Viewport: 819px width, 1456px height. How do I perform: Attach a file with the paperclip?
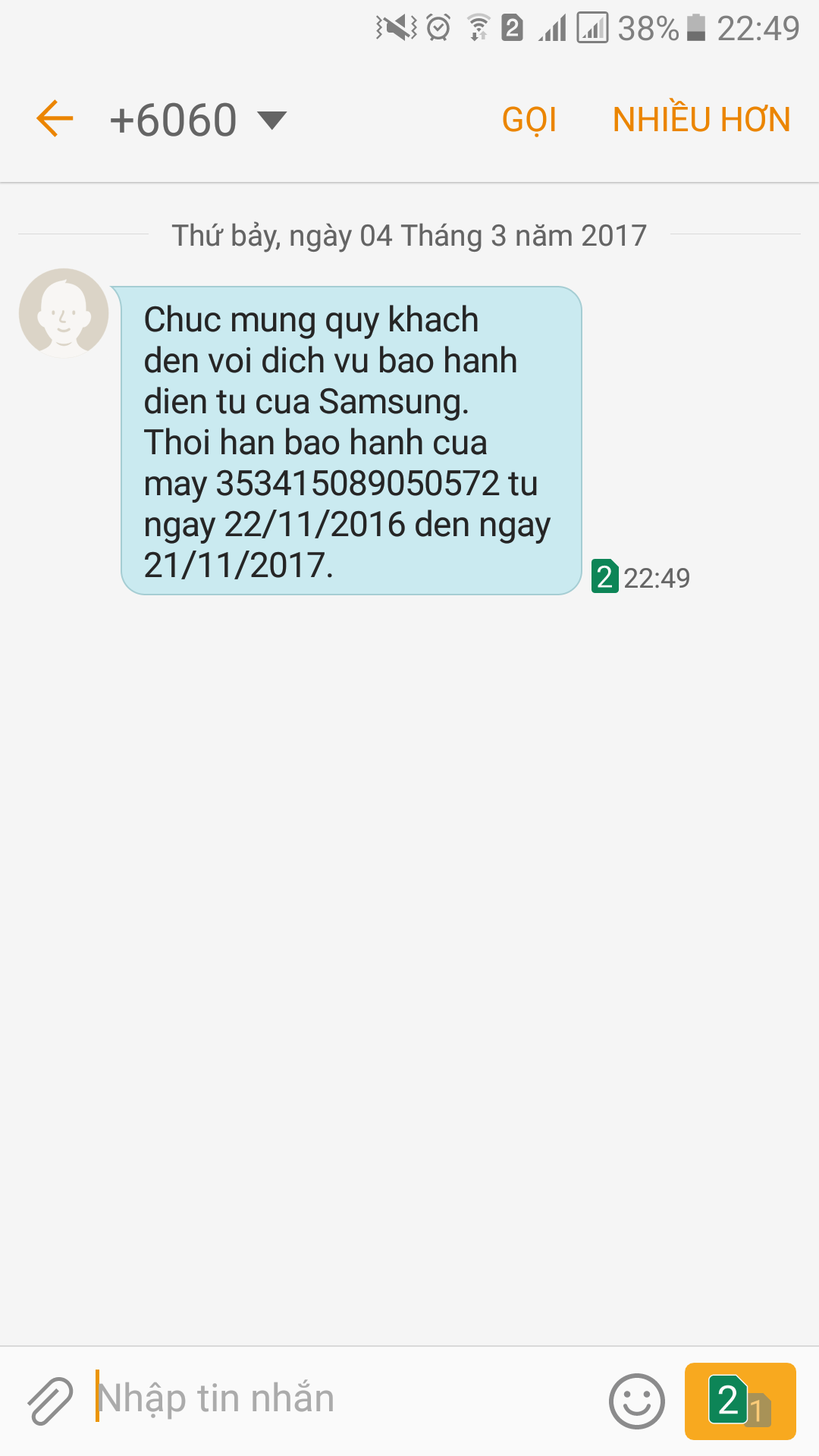[x=50, y=1400]
